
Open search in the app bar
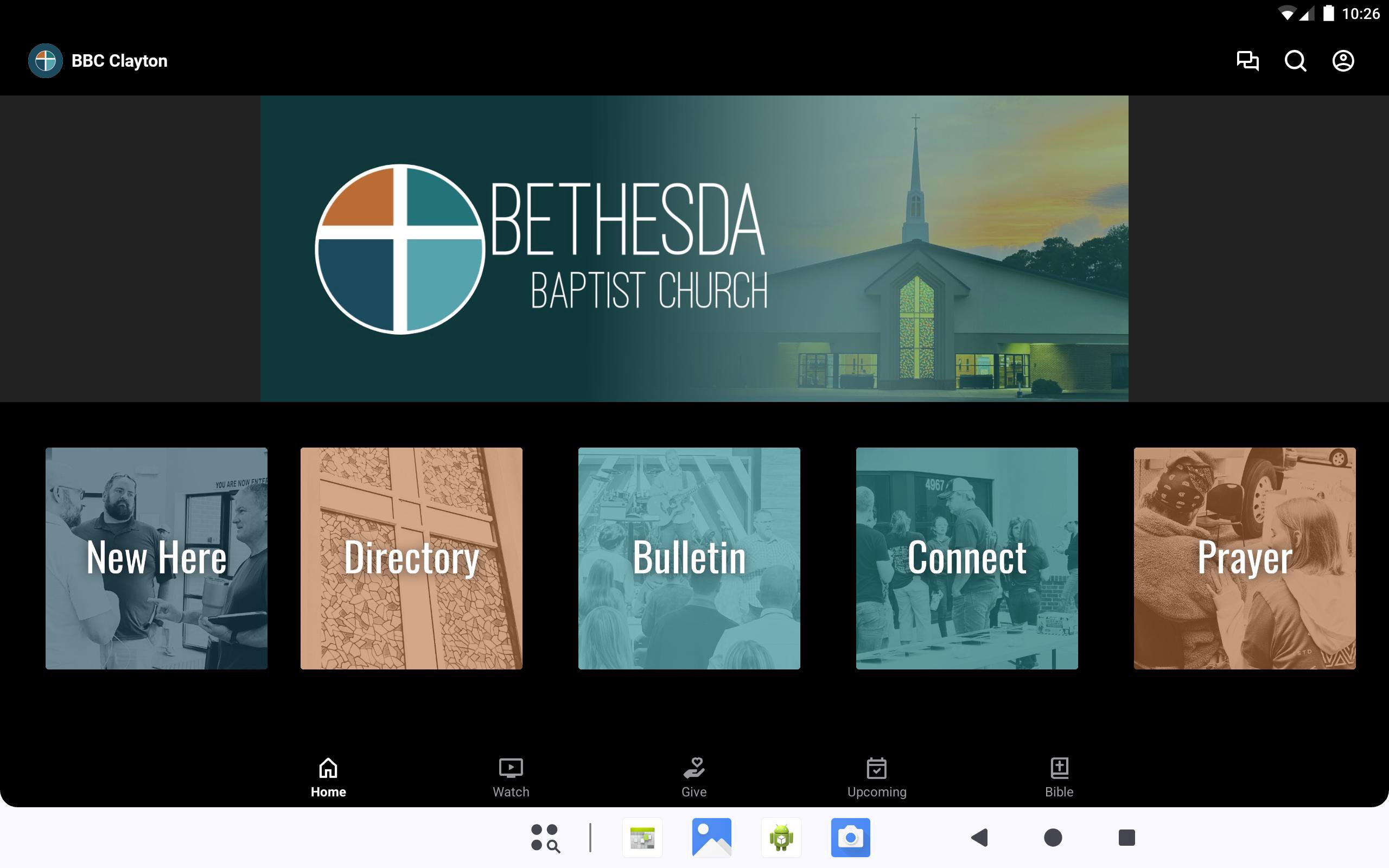click(x=1295, y=61)
